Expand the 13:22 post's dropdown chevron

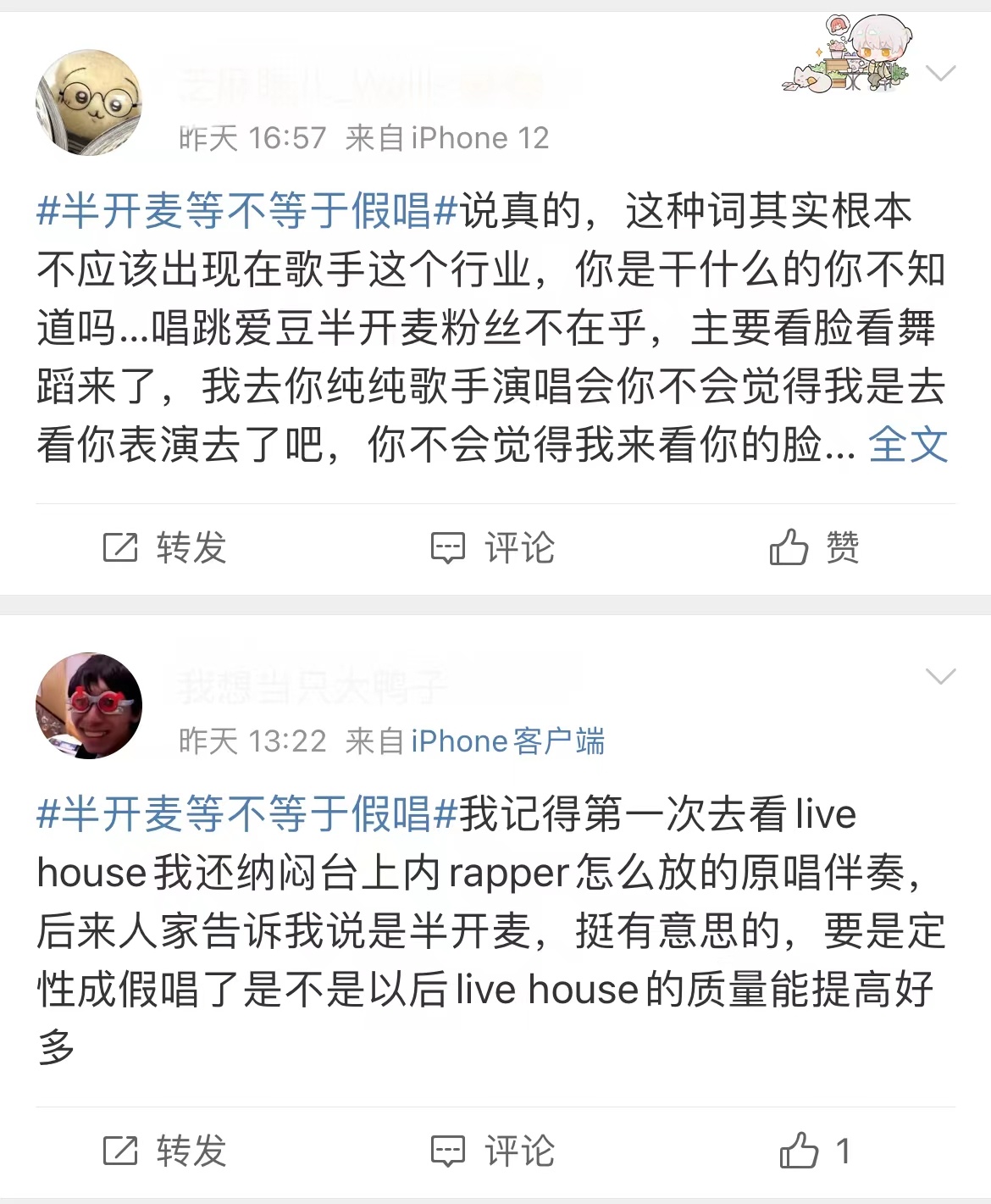[940, 676]
